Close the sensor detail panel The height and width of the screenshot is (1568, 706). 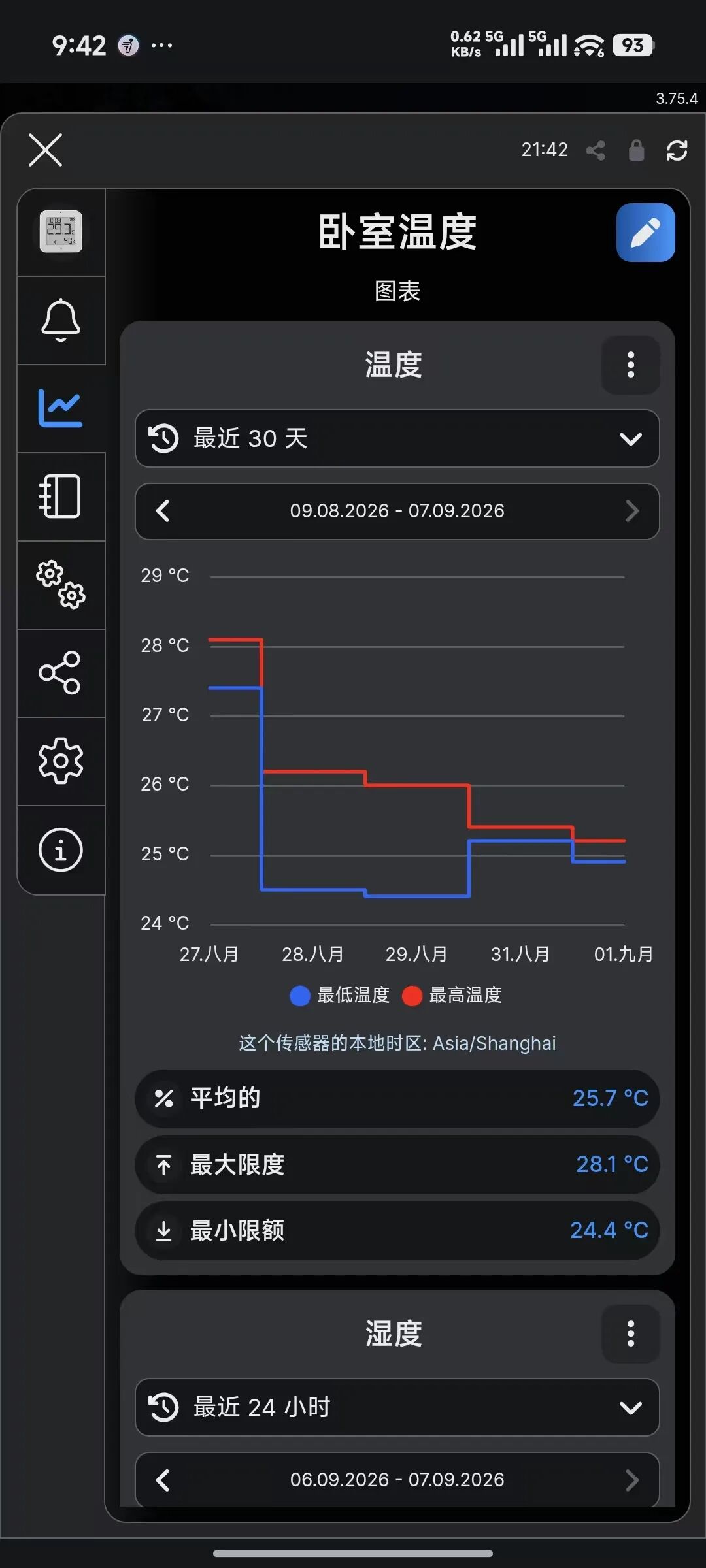tap(46, 150)
